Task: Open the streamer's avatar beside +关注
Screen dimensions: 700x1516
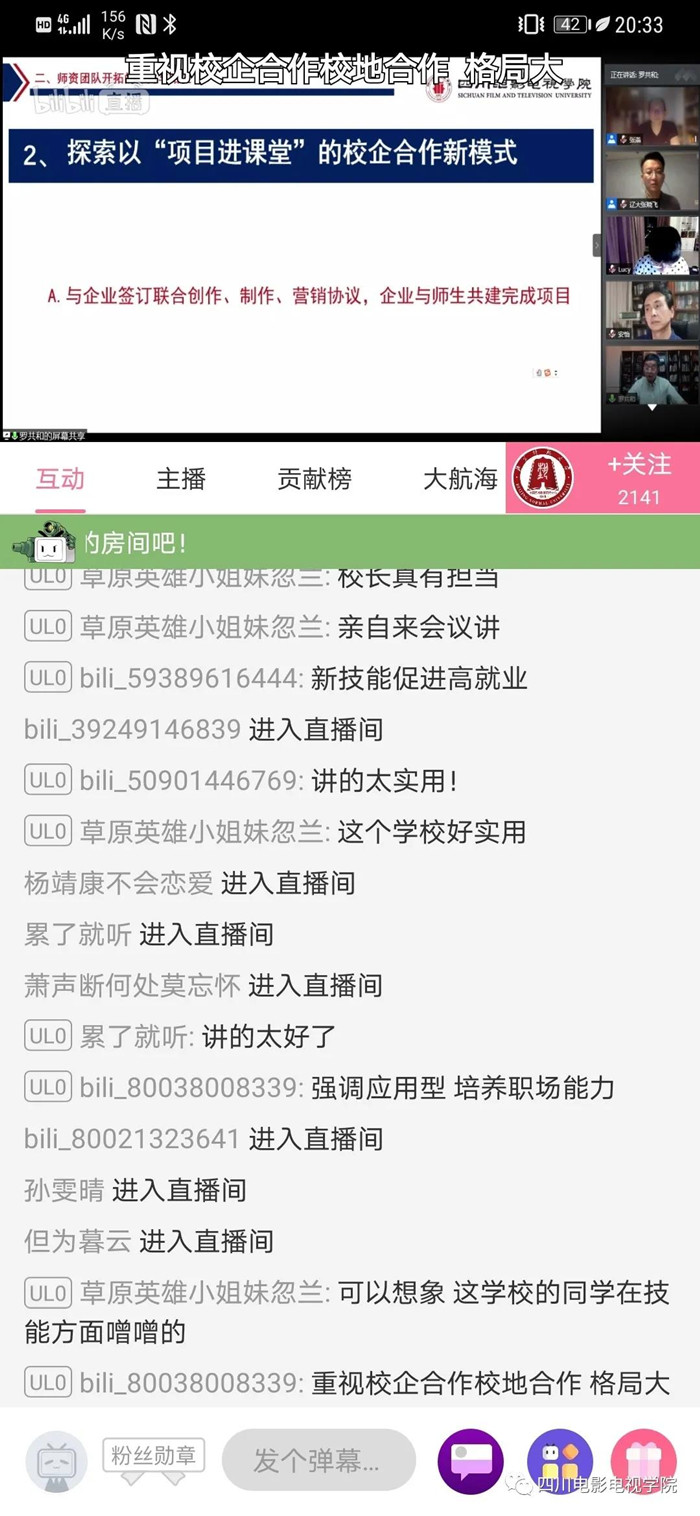Action: [x=542, y=478]
